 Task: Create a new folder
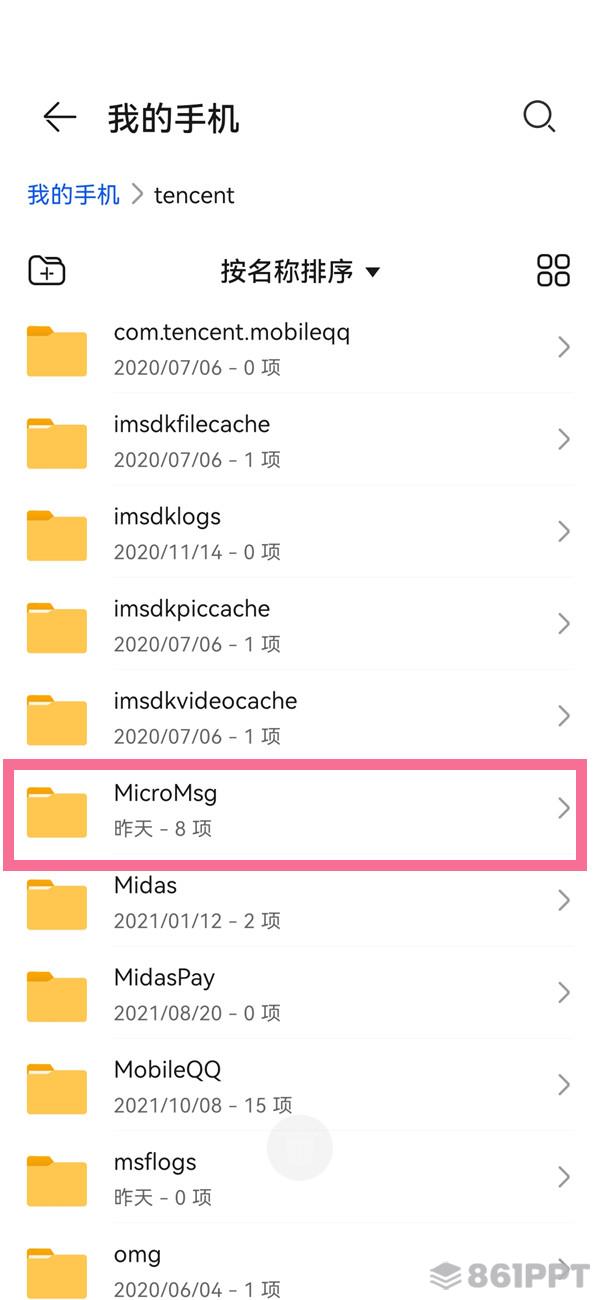click(46, 270)
